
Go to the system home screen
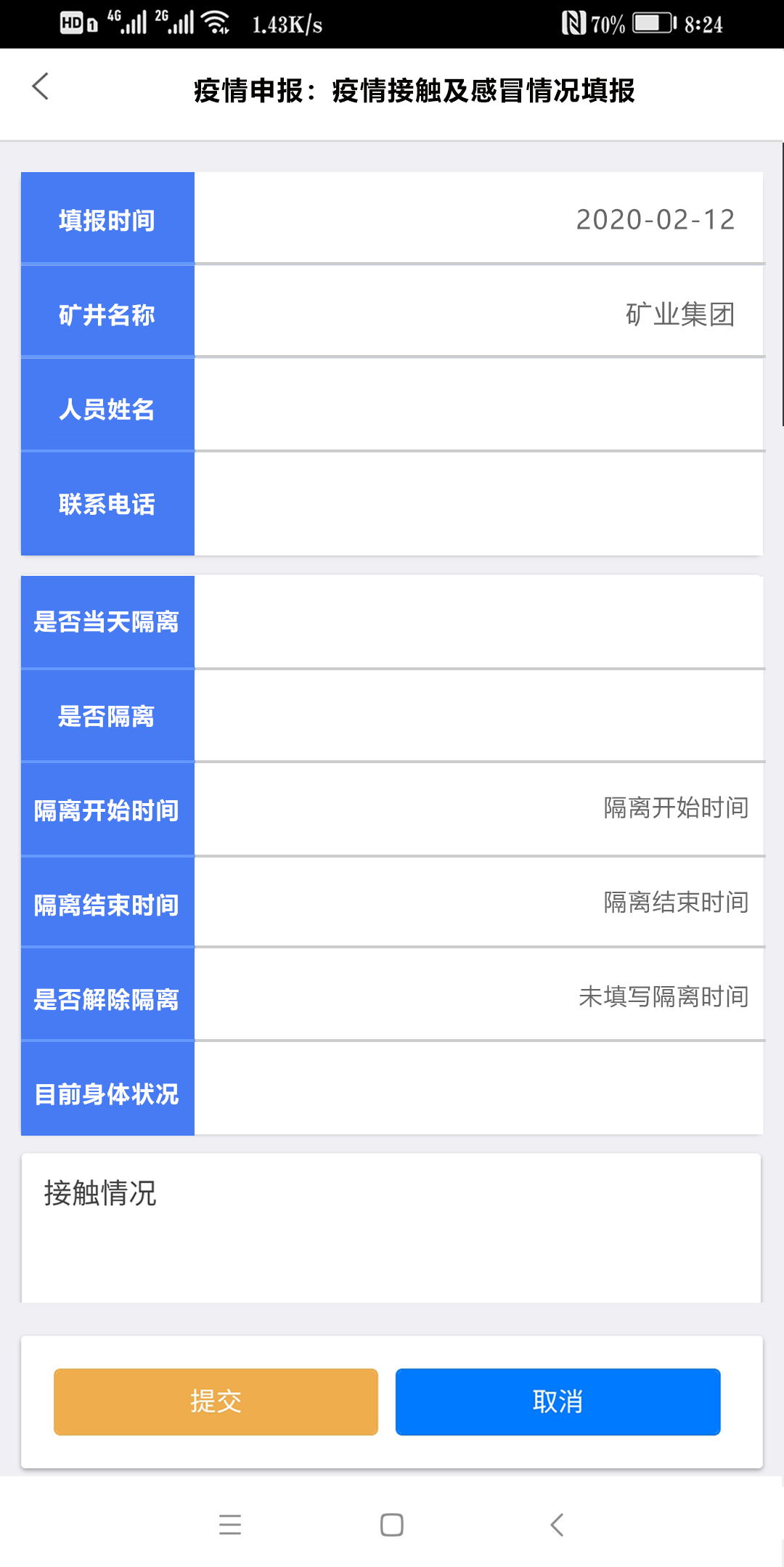coord(392,1525)
